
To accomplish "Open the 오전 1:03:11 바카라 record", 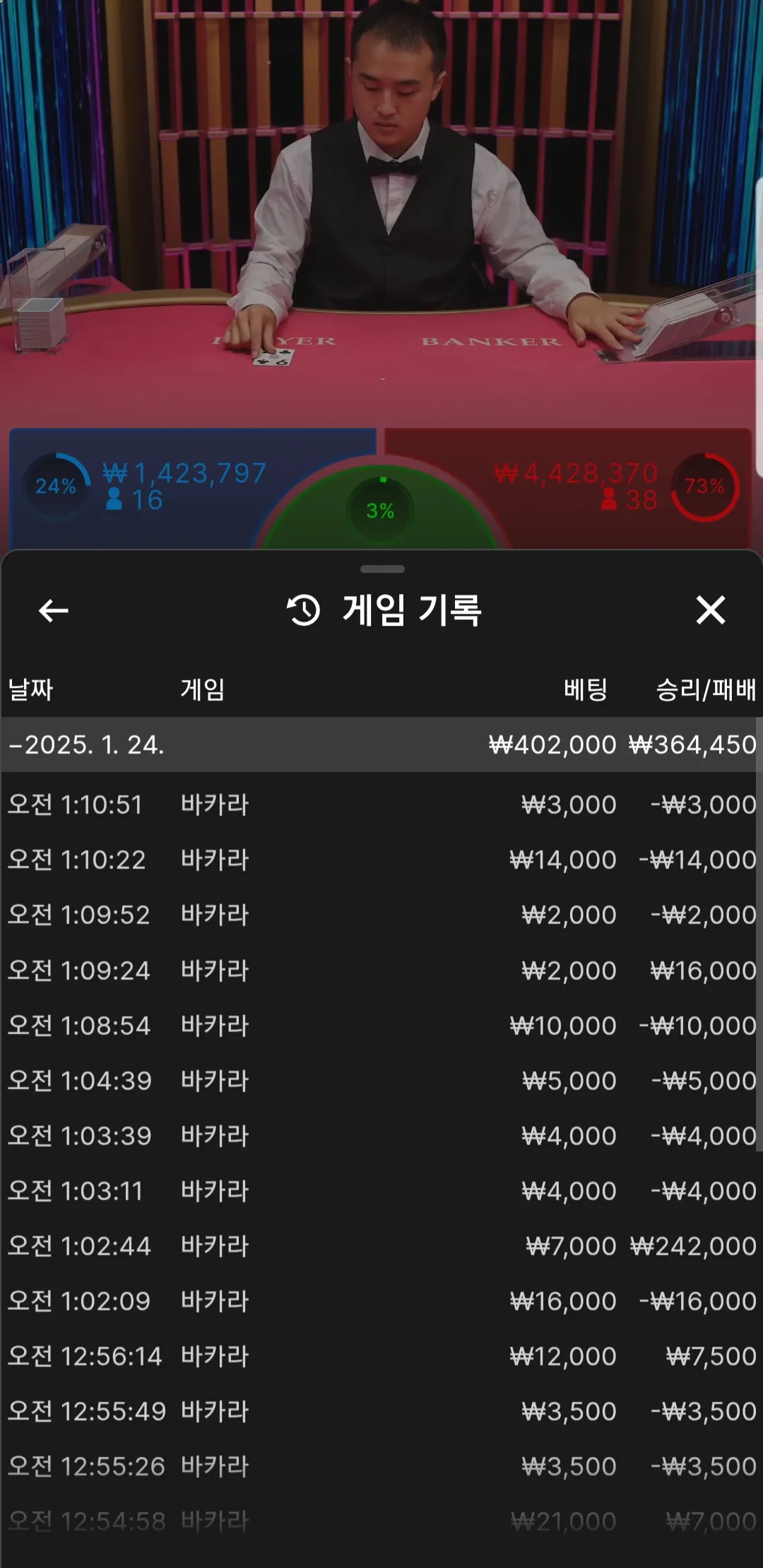I will click(x=381, y=1190).
